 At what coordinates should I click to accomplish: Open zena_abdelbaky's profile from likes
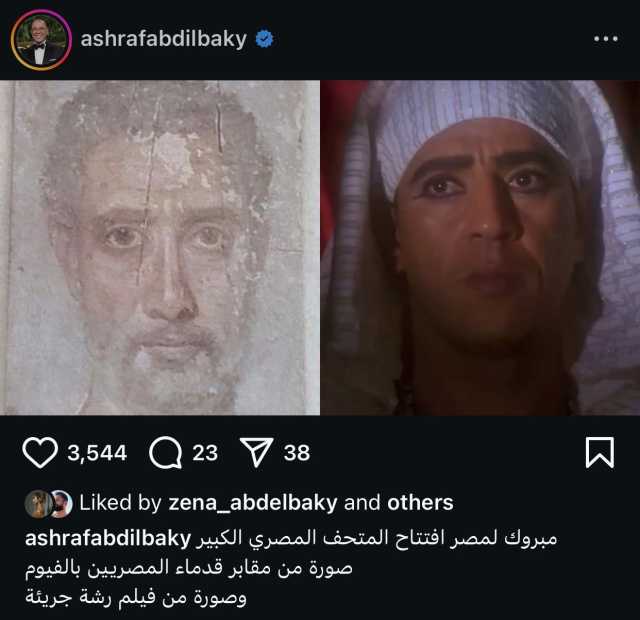pos(282,503)
